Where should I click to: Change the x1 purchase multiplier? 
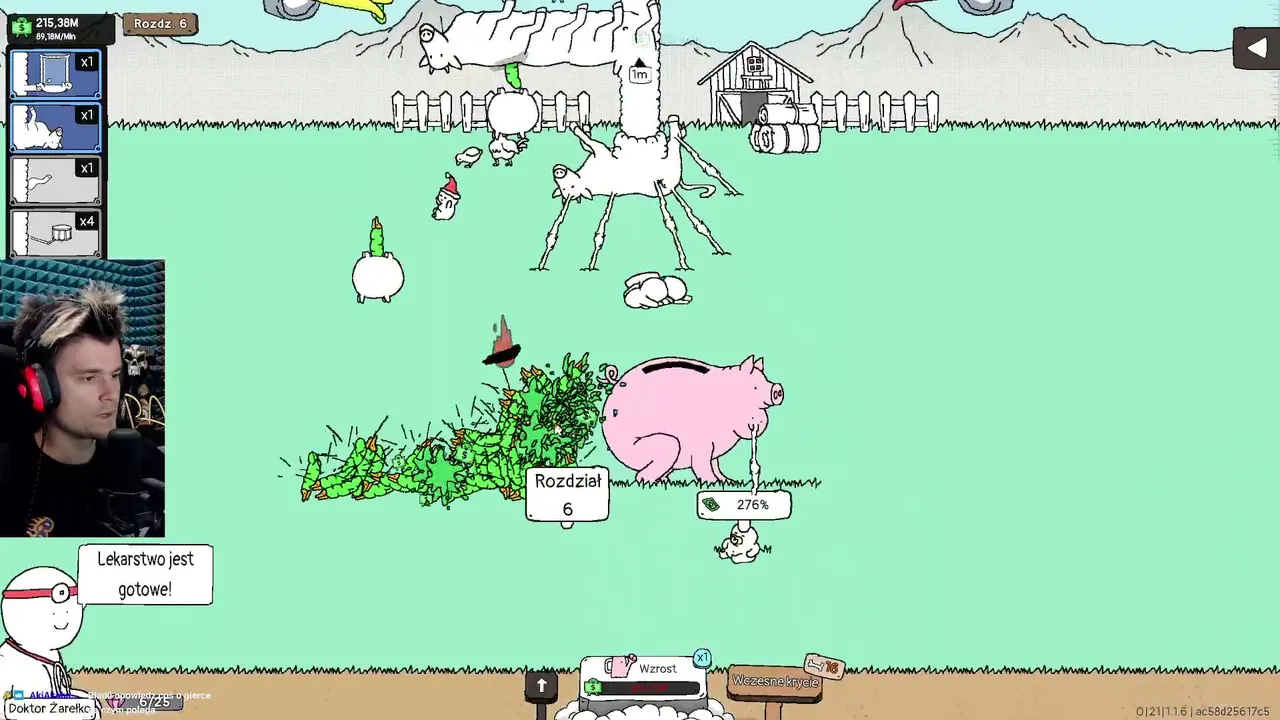702,658
